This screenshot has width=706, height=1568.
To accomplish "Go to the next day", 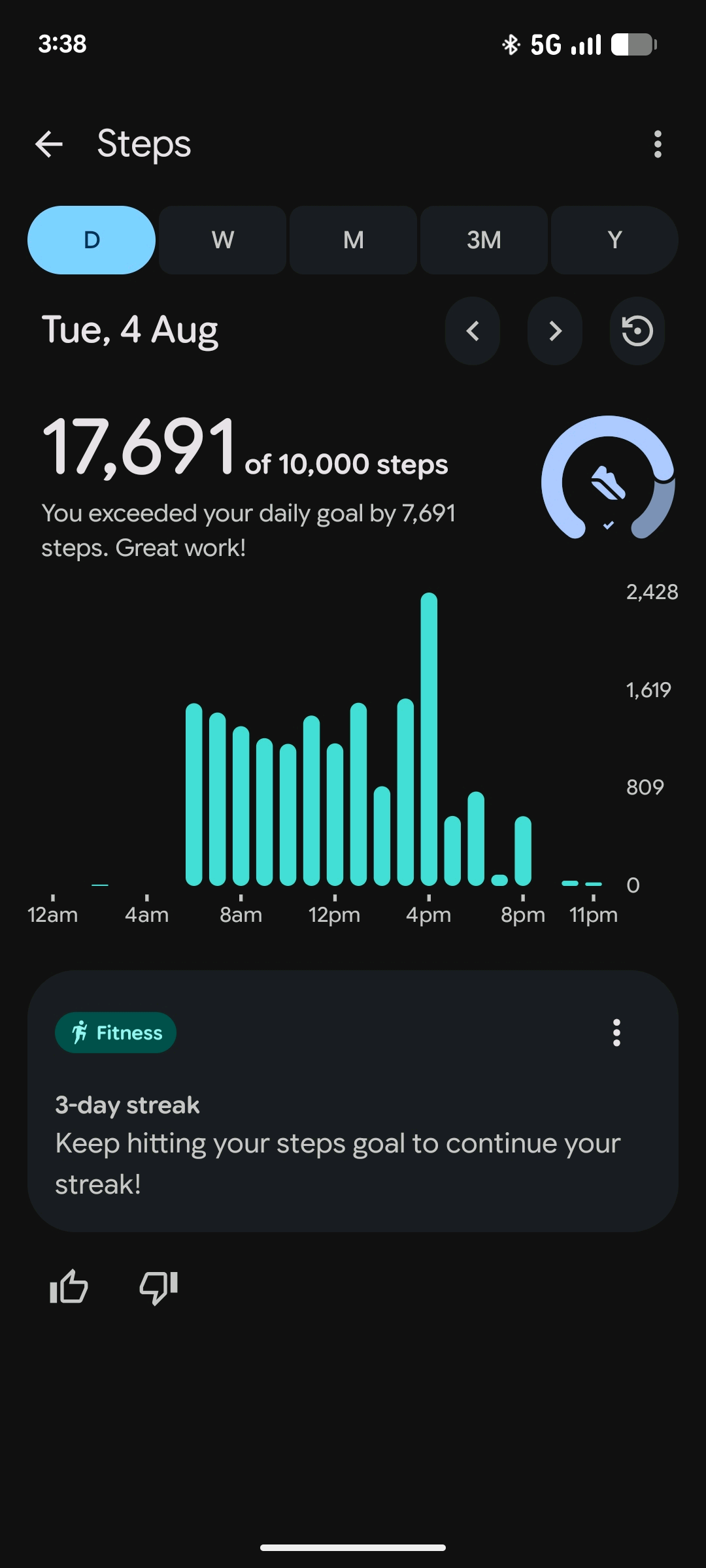I will (x=555, y=331).
